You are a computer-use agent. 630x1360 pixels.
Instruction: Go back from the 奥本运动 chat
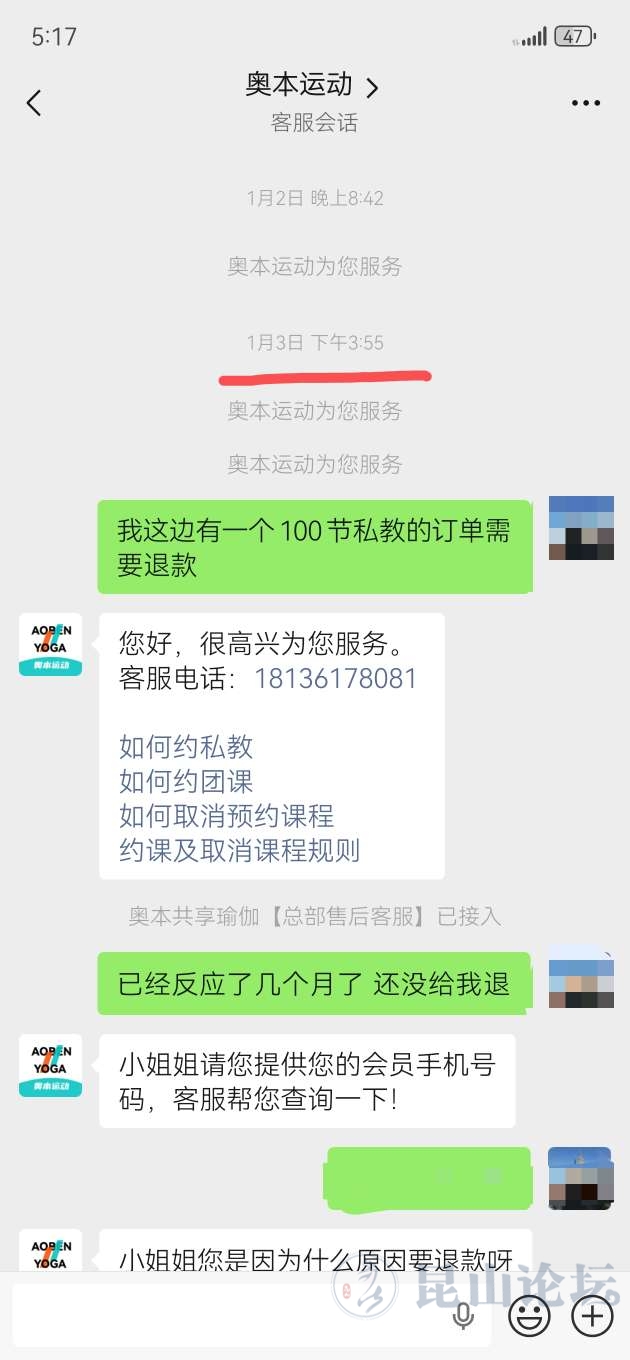coord(34,103)
